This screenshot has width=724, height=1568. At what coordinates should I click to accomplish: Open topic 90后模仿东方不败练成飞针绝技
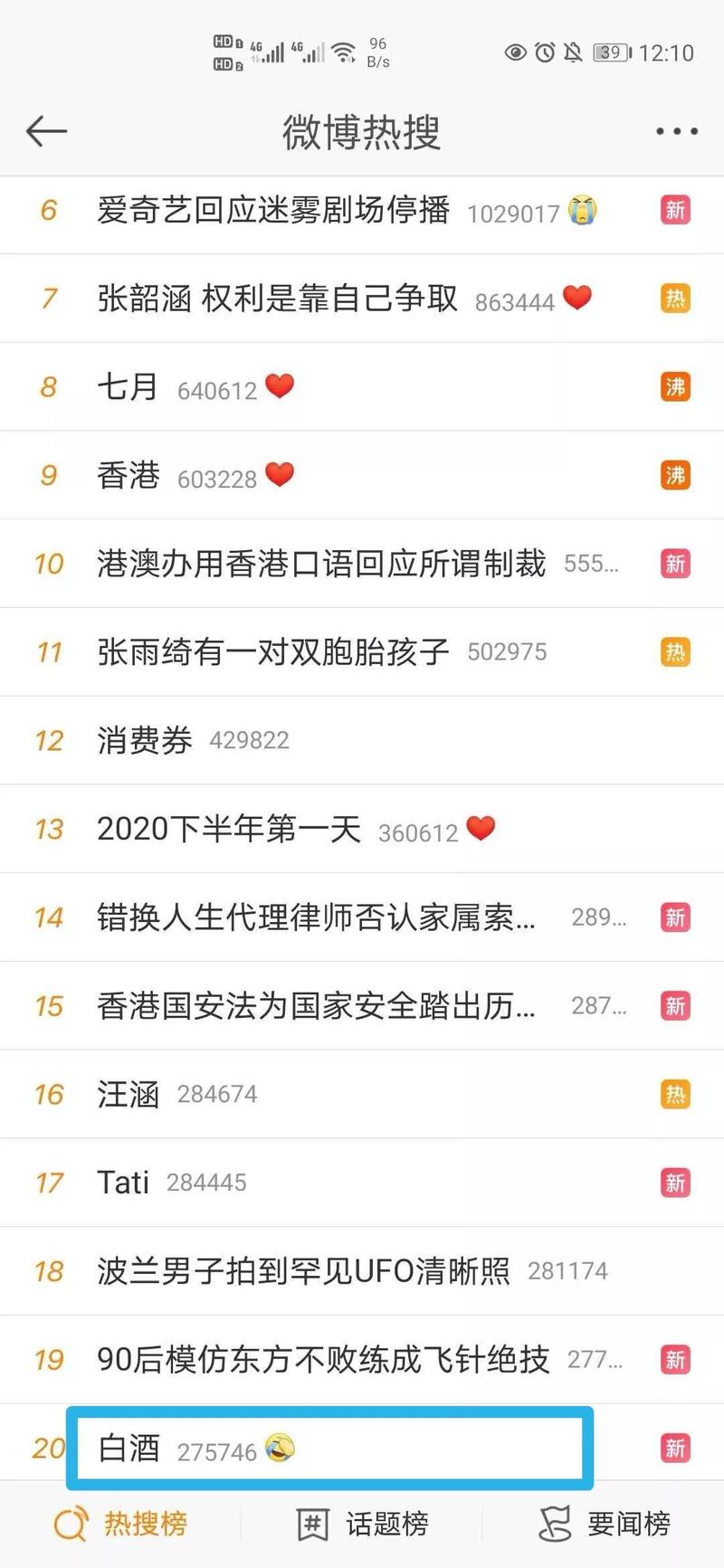(323, 1360)
